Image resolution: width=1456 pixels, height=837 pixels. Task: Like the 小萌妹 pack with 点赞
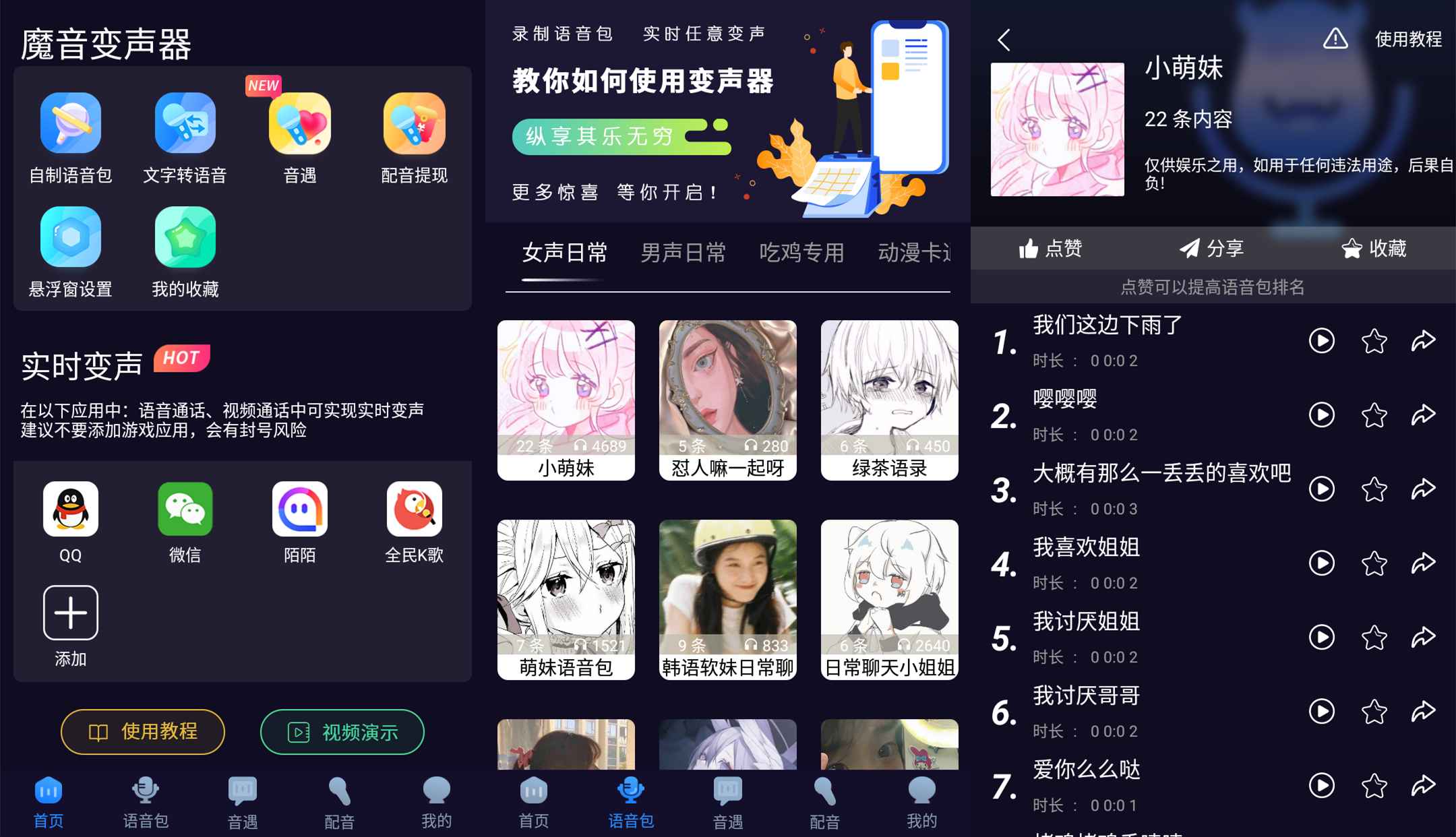1050,249
